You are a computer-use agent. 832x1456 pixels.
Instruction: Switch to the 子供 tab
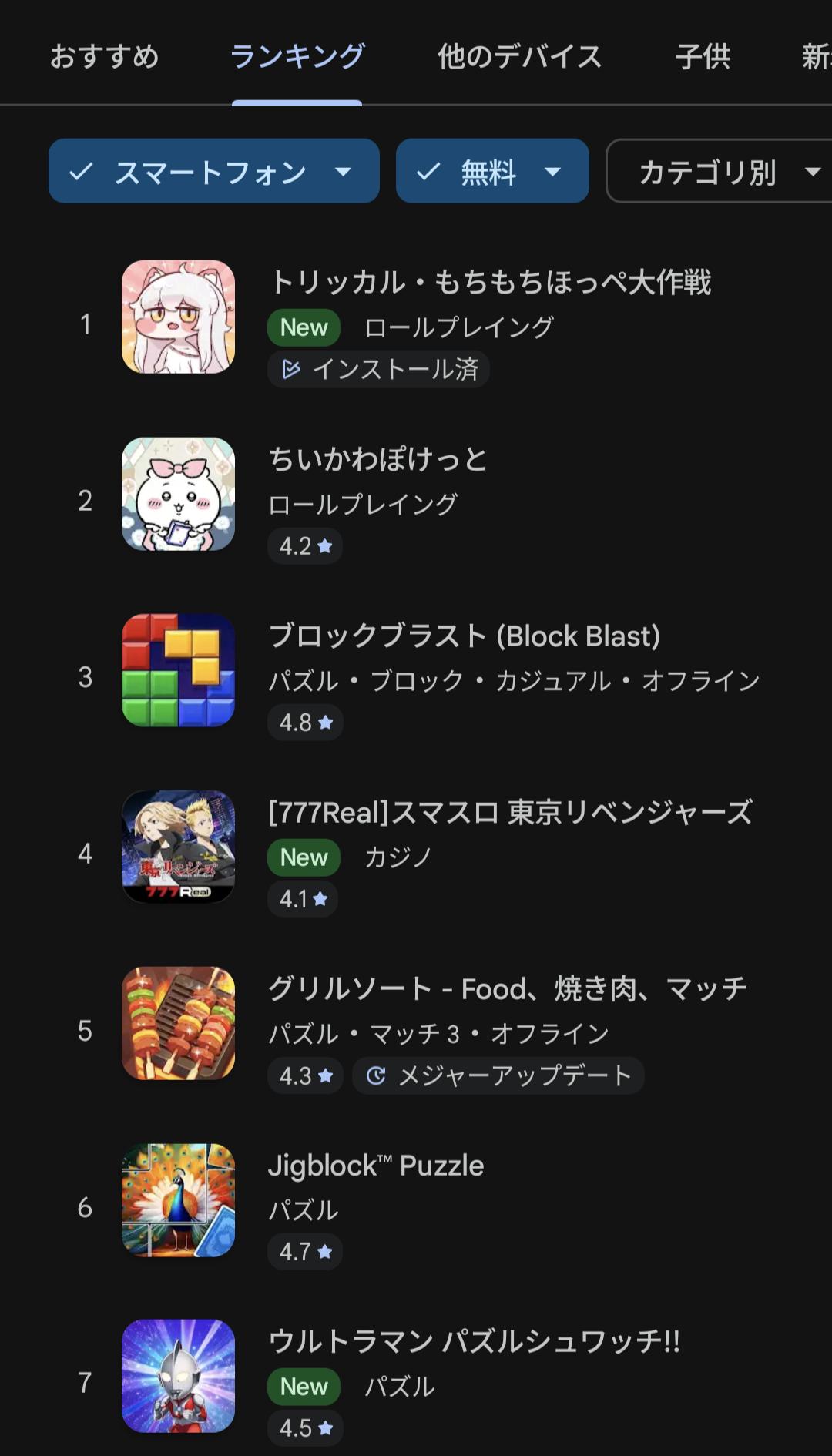click(x=703, y=56)
